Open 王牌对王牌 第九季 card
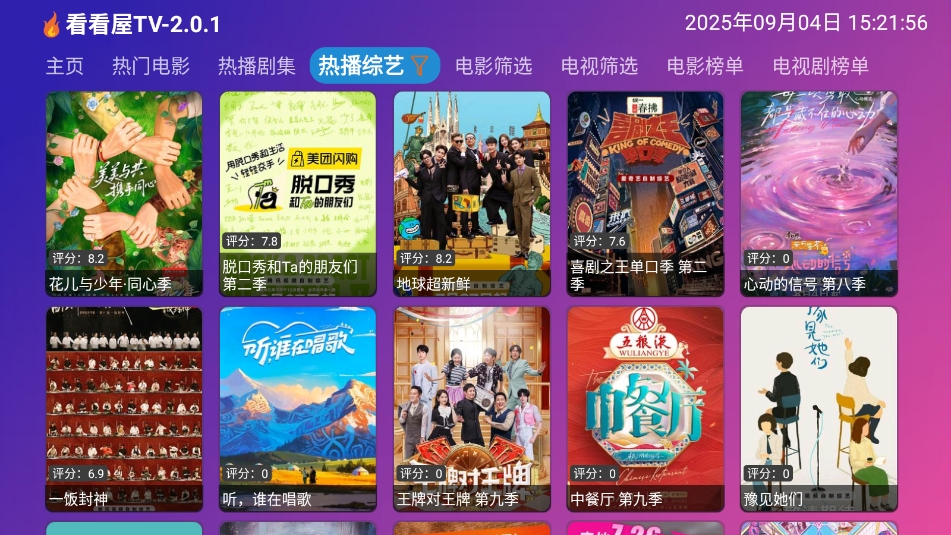This screenshot has width=951, height=535. coord(472,409)
